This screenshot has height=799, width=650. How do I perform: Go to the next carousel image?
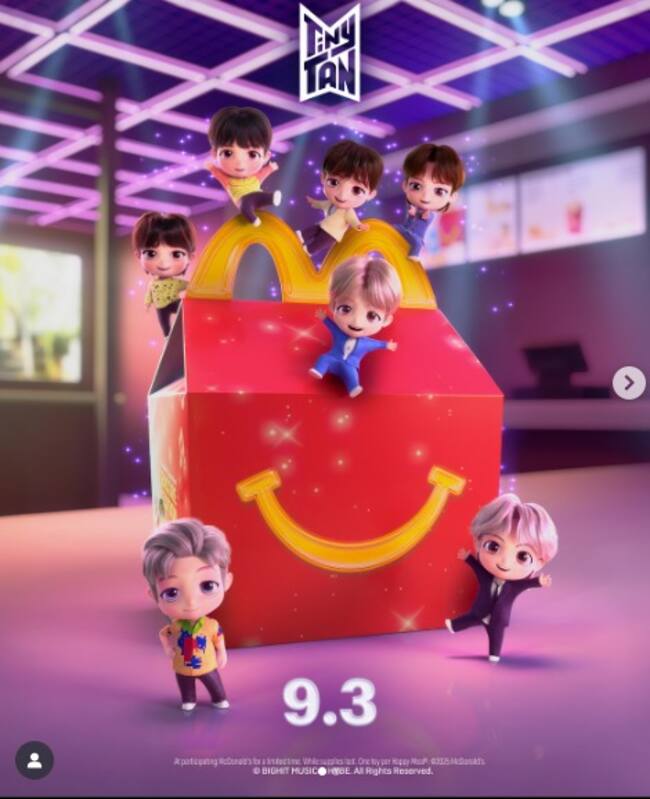click(628, 382)
